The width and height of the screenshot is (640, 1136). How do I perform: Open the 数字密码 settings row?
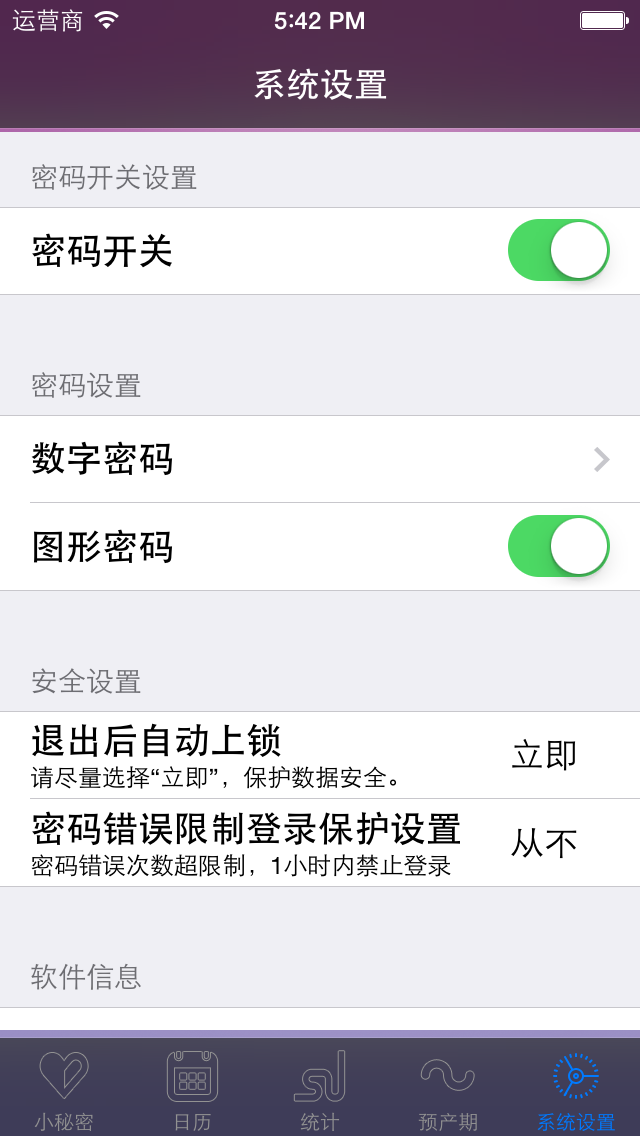320,459
